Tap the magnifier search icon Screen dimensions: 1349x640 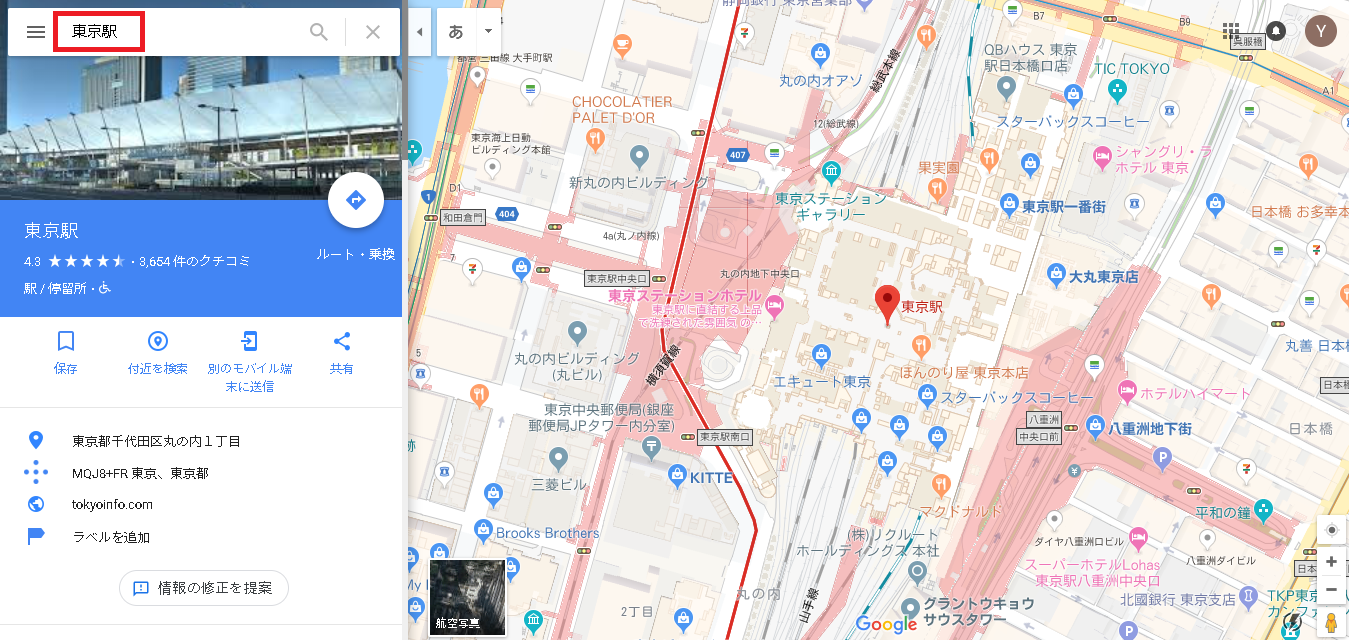[x=319, y=32]
